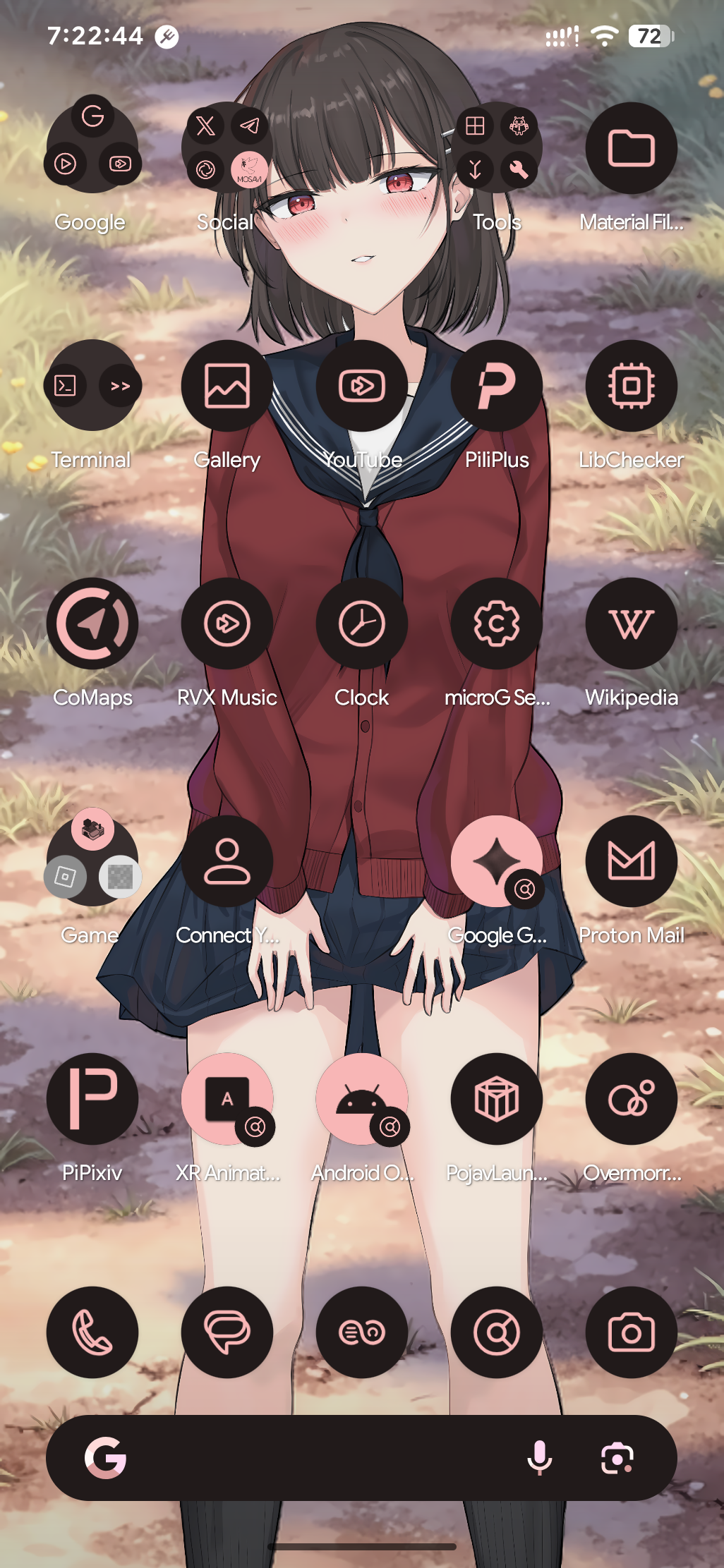Launch Wikipedia app
Screen dimensions: 724x1568
631,624
